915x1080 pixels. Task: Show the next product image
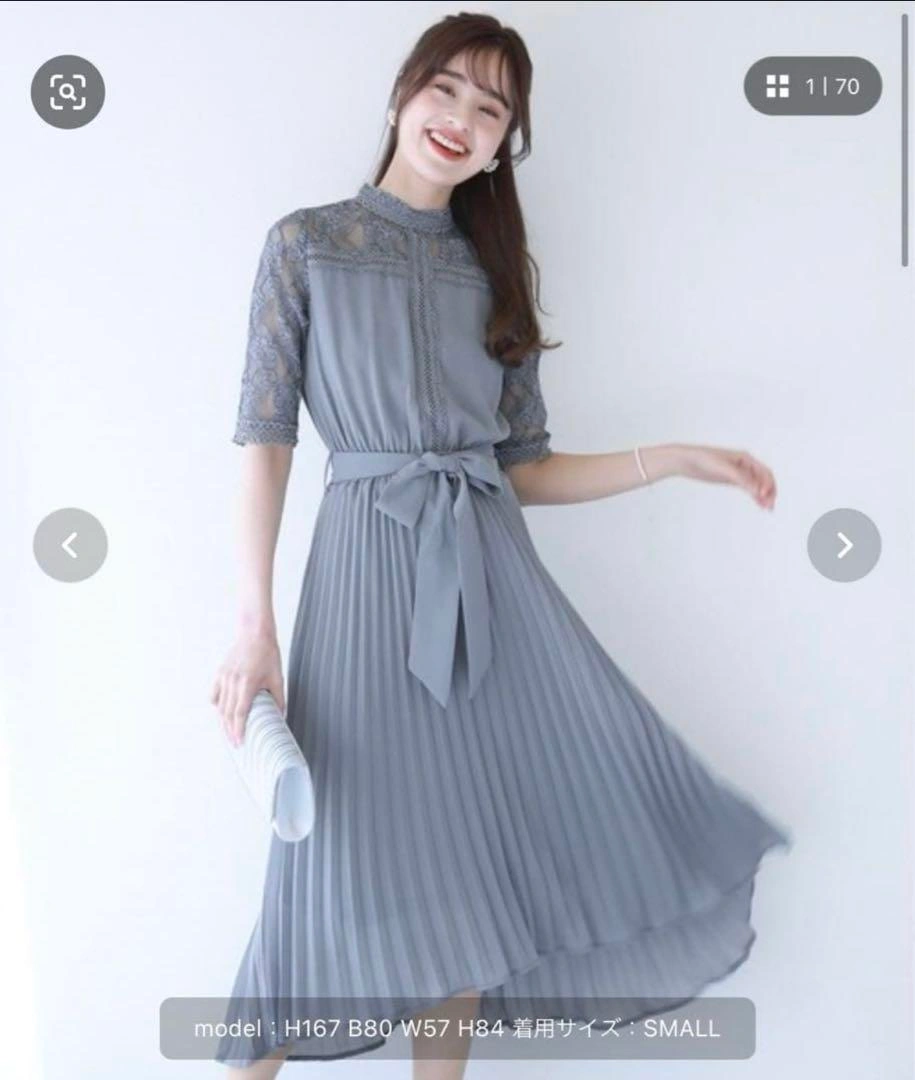tap(844, 545)
